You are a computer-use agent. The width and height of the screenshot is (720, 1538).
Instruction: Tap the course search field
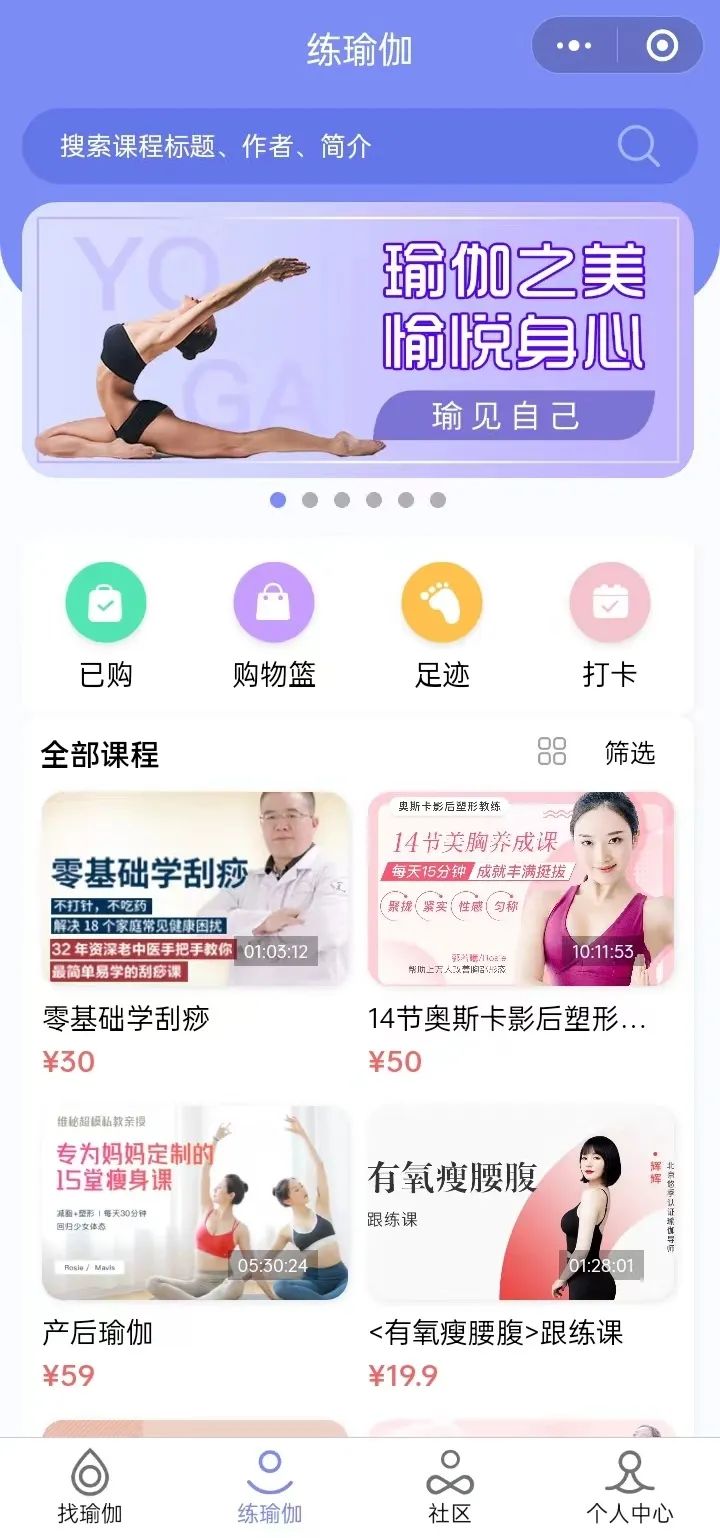pos(360,147)
